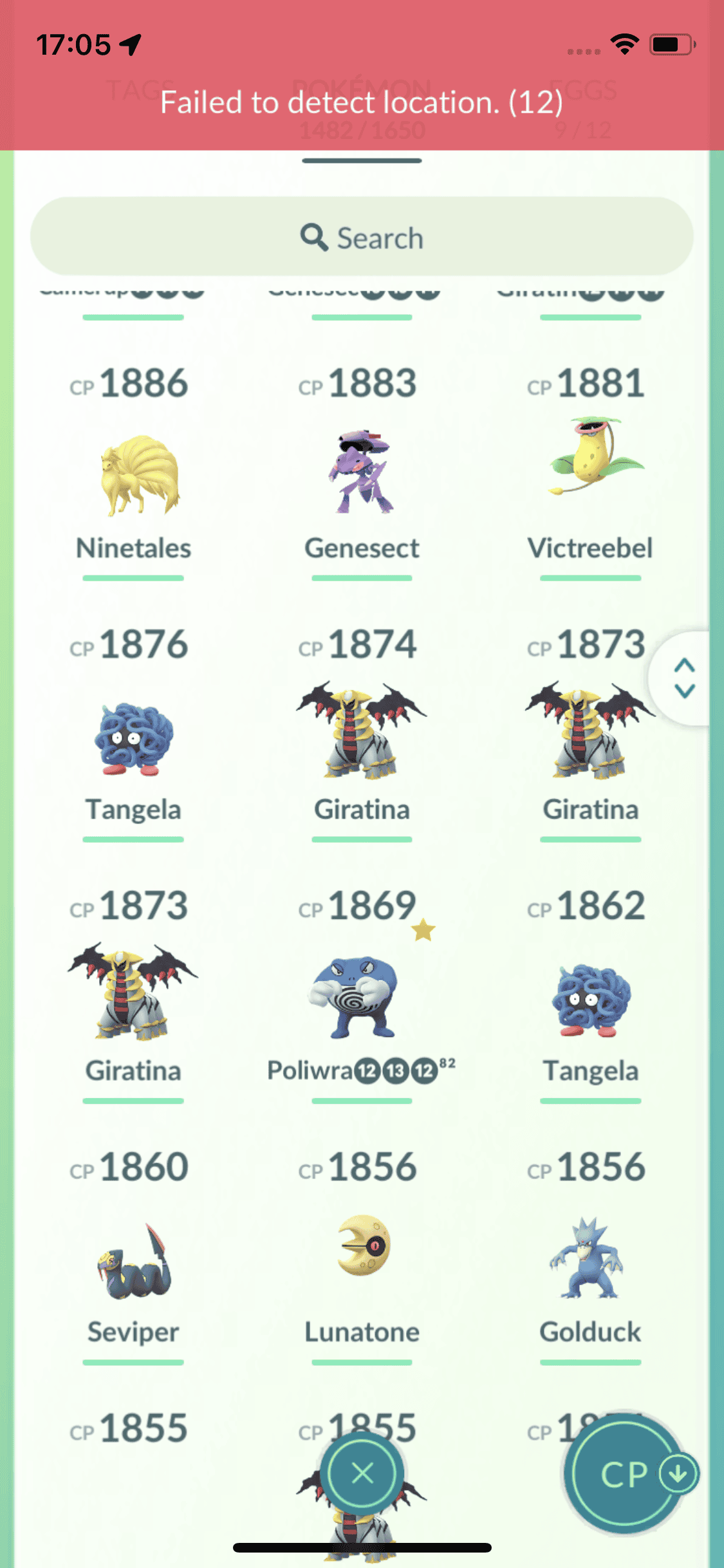Tap the fast-scroll arrows handle
Viewport: 724px width, 1568px height.
pos(684,678)
